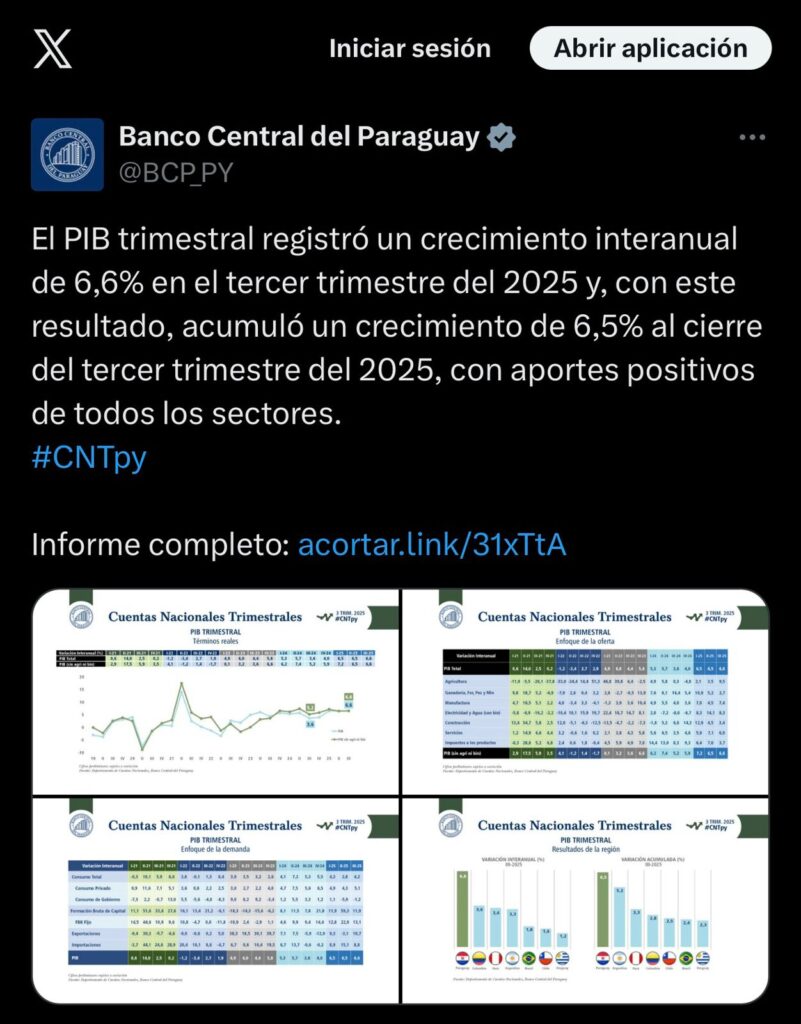The height and width of the screenshot is (1024, 801).
Task: Tap the Abrir aplicación button
Action: 650,48
